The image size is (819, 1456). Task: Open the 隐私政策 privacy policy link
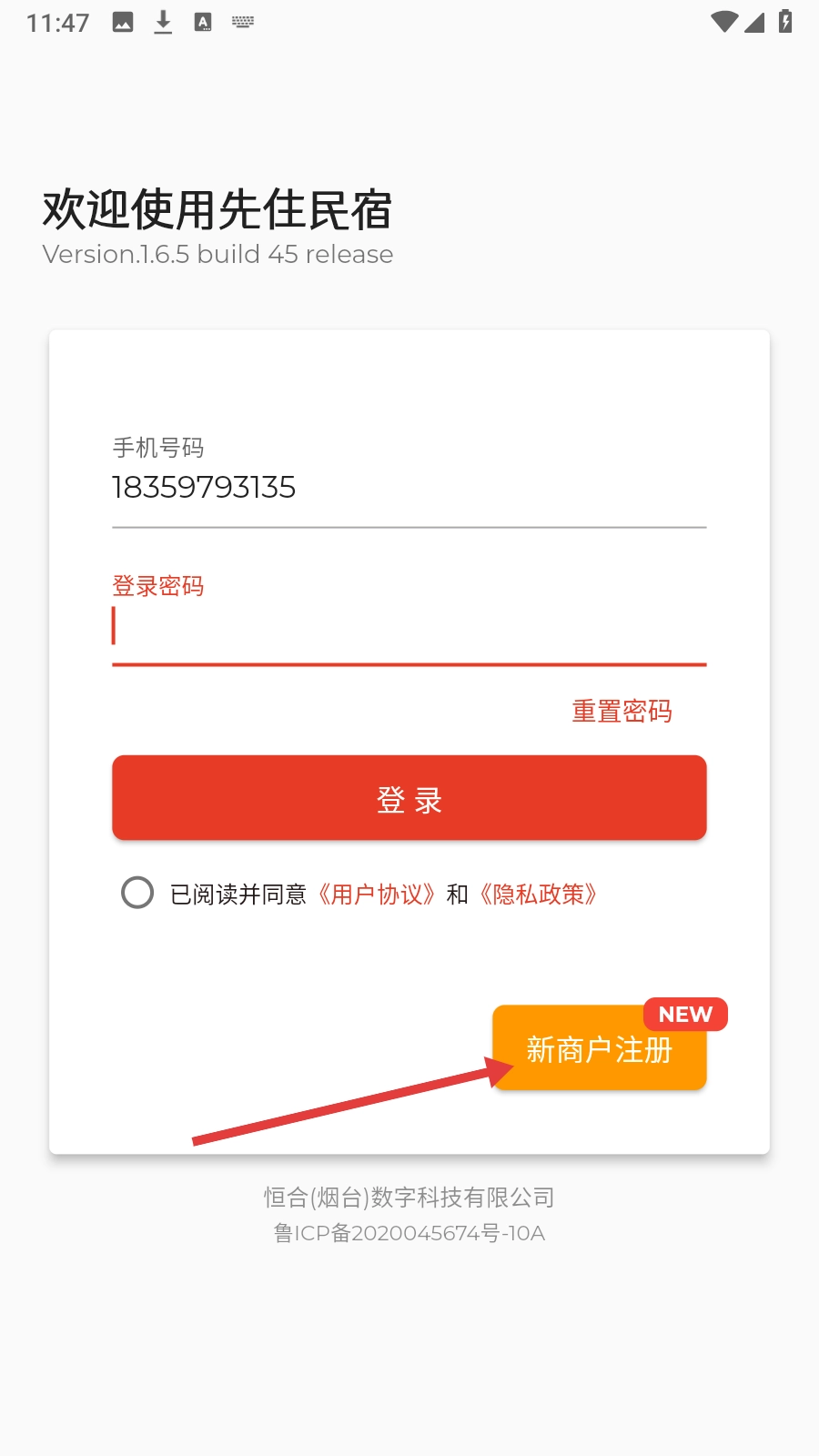pyautogui.click(x=539, y=895)
